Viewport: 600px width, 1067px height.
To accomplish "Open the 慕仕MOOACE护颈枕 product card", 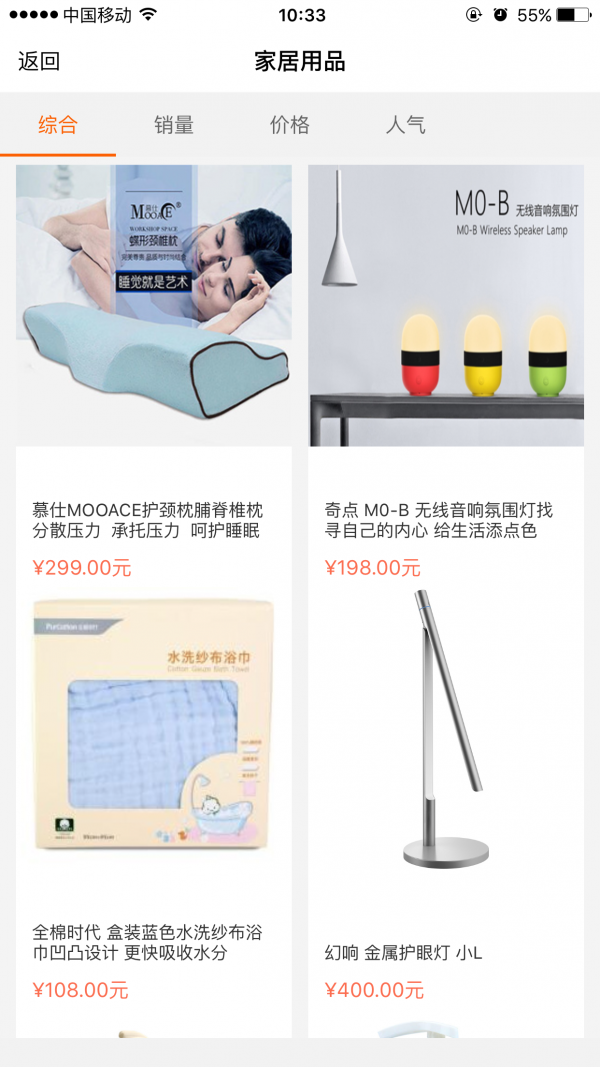I will click(154, 372).
